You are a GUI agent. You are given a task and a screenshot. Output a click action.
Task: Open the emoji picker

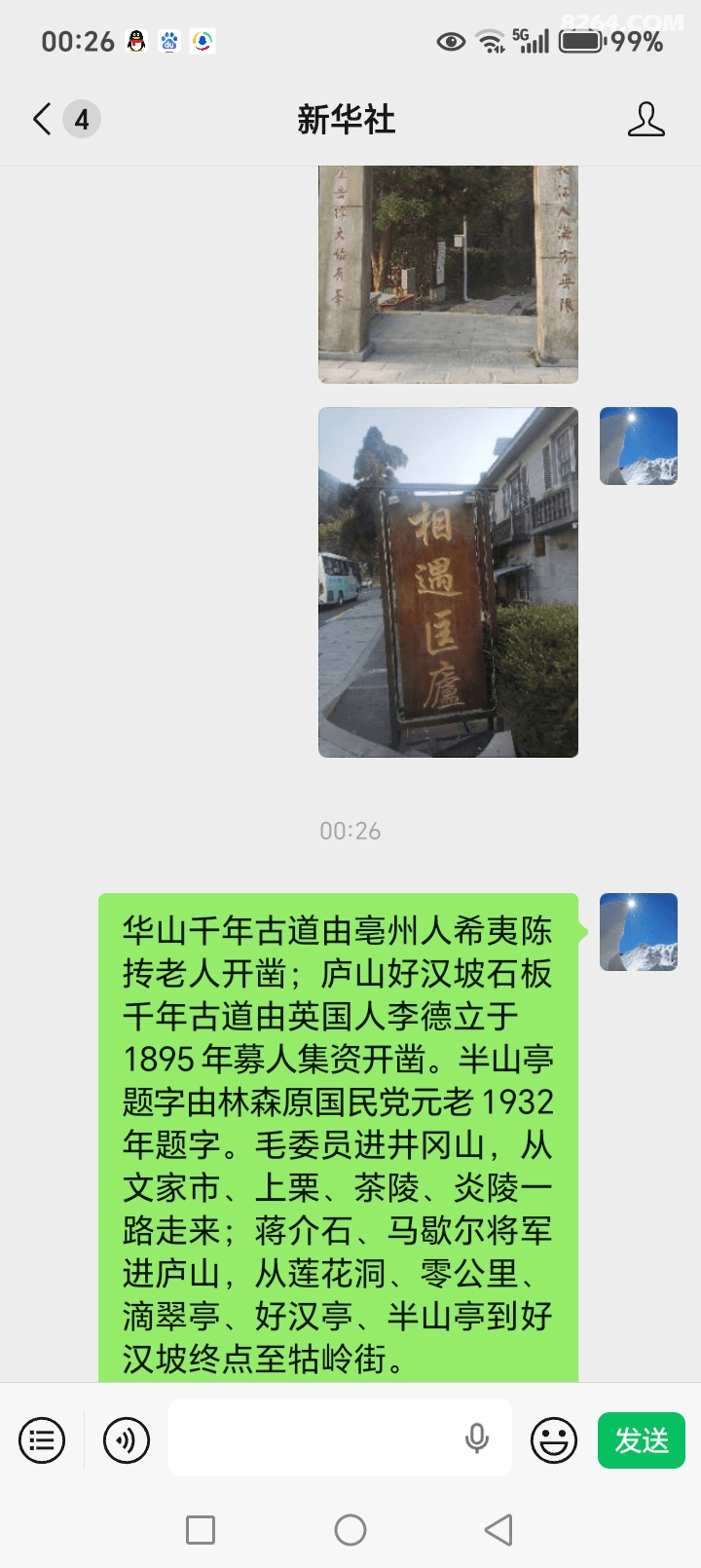(554, 1440)
